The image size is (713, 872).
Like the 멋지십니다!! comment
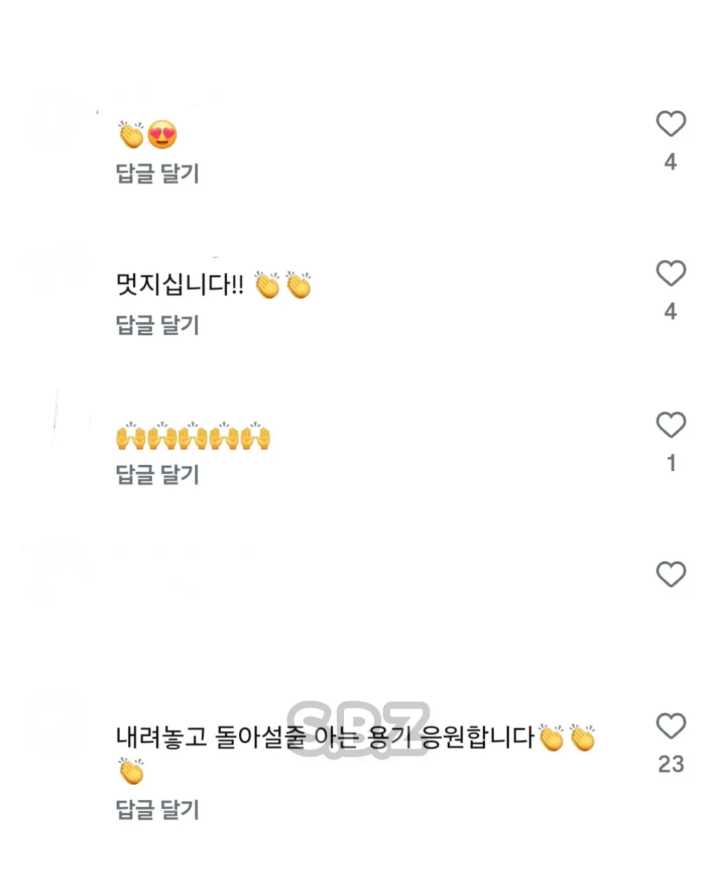[670, 274]
